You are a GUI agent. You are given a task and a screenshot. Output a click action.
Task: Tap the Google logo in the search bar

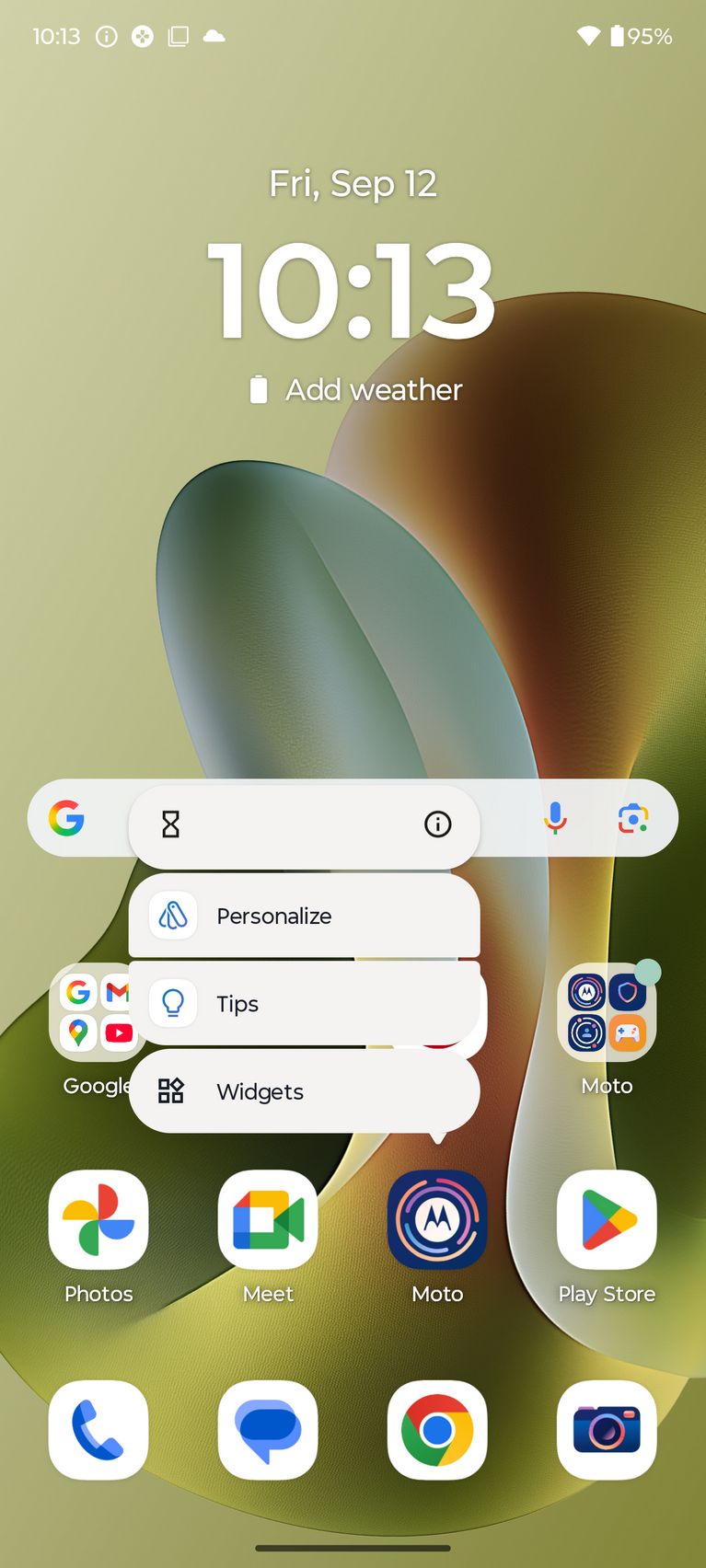pos(67,817)
